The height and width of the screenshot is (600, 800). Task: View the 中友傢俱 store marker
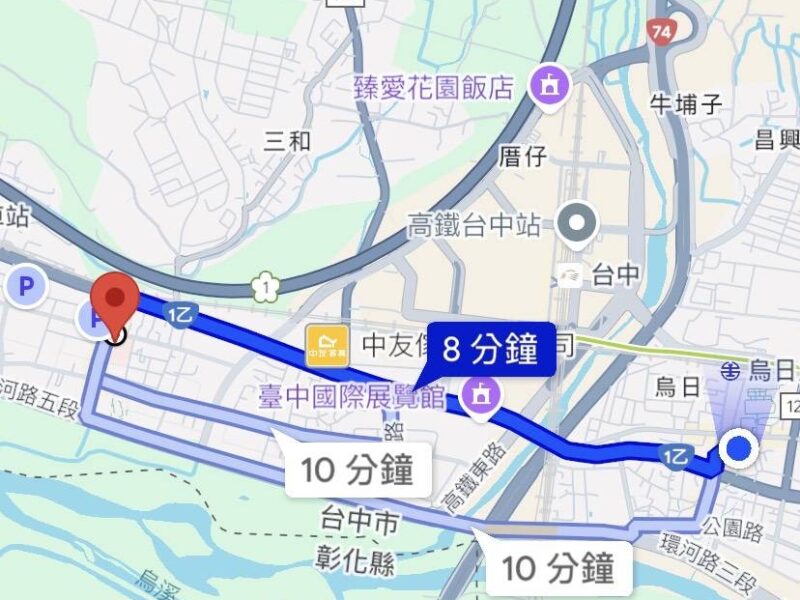pos(327,345)
